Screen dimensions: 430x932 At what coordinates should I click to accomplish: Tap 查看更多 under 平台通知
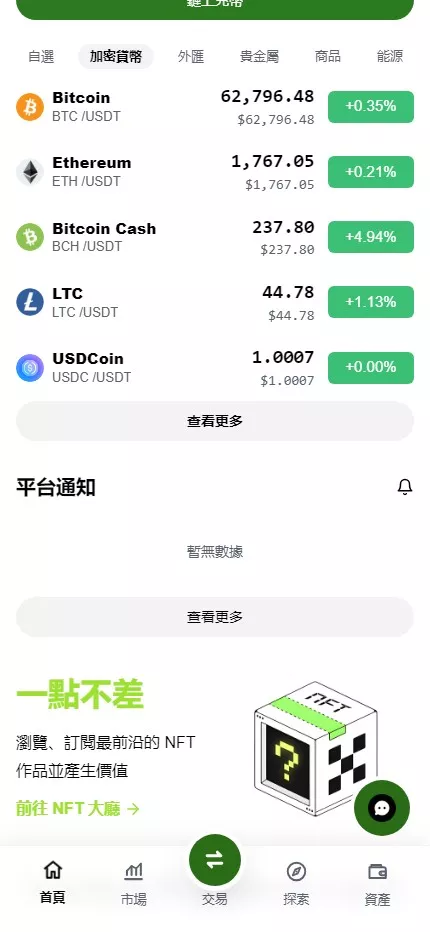215,617
